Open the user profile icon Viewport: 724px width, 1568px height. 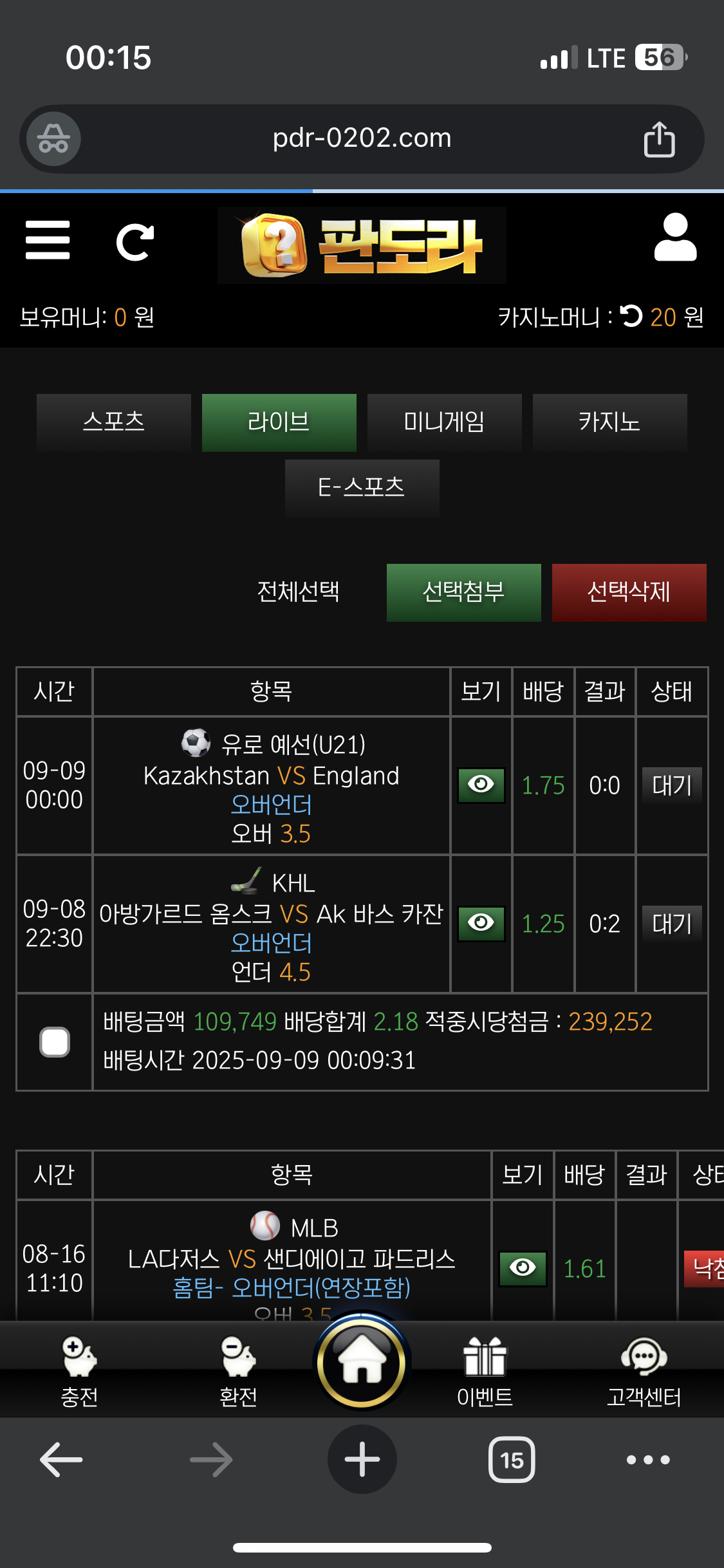click(675, 238)
